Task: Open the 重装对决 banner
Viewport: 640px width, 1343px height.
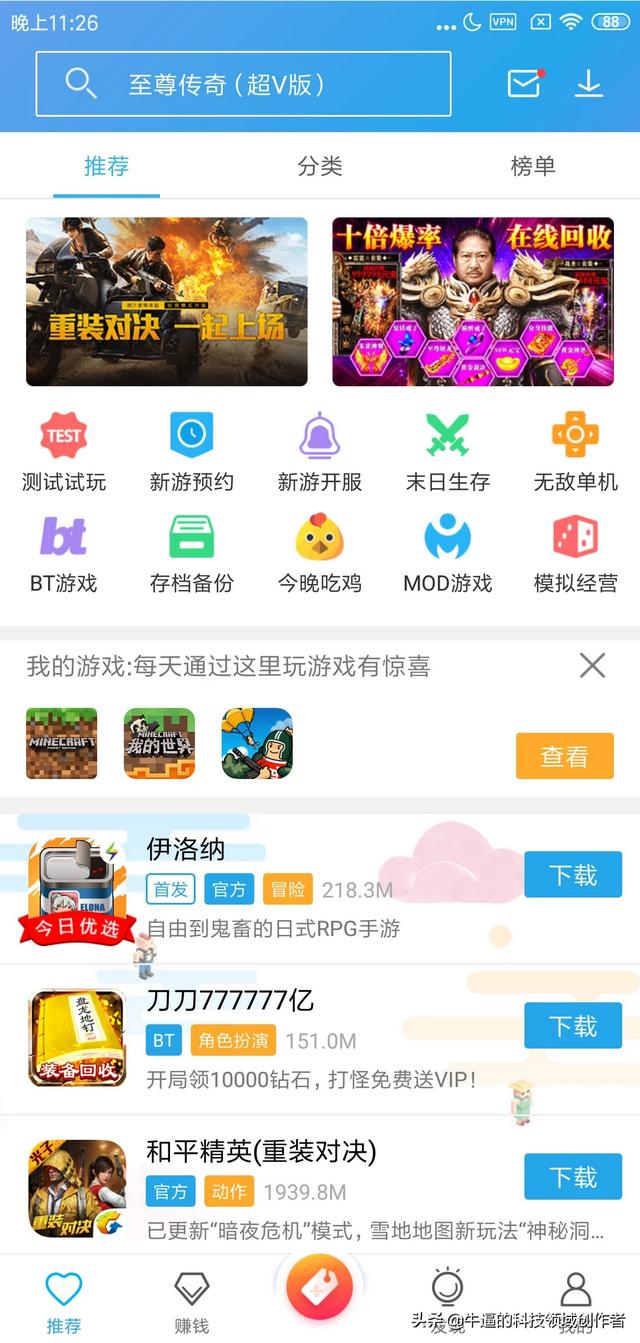Action: pyautogui.click(x=166, y=301)
